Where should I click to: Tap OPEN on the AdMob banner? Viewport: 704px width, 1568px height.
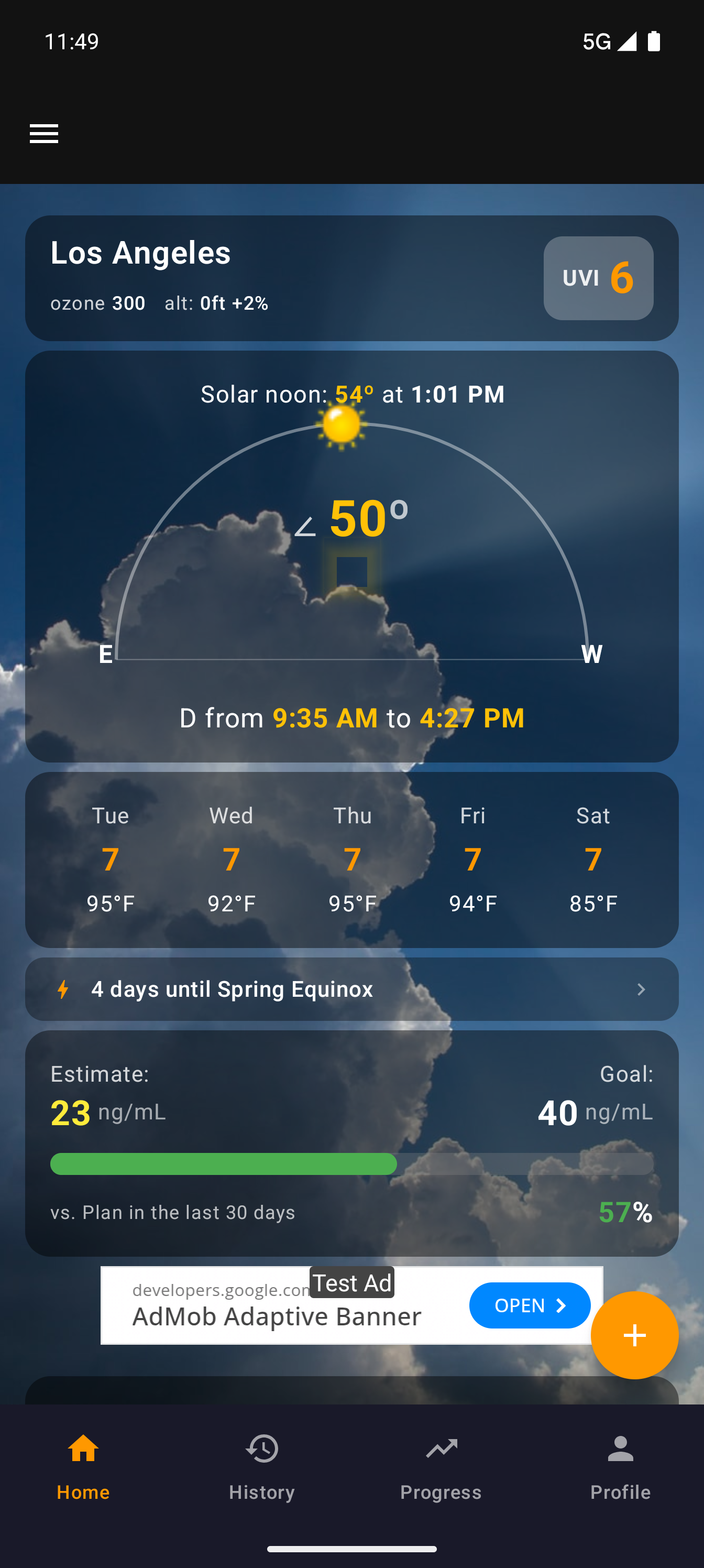pos(530,1305)
